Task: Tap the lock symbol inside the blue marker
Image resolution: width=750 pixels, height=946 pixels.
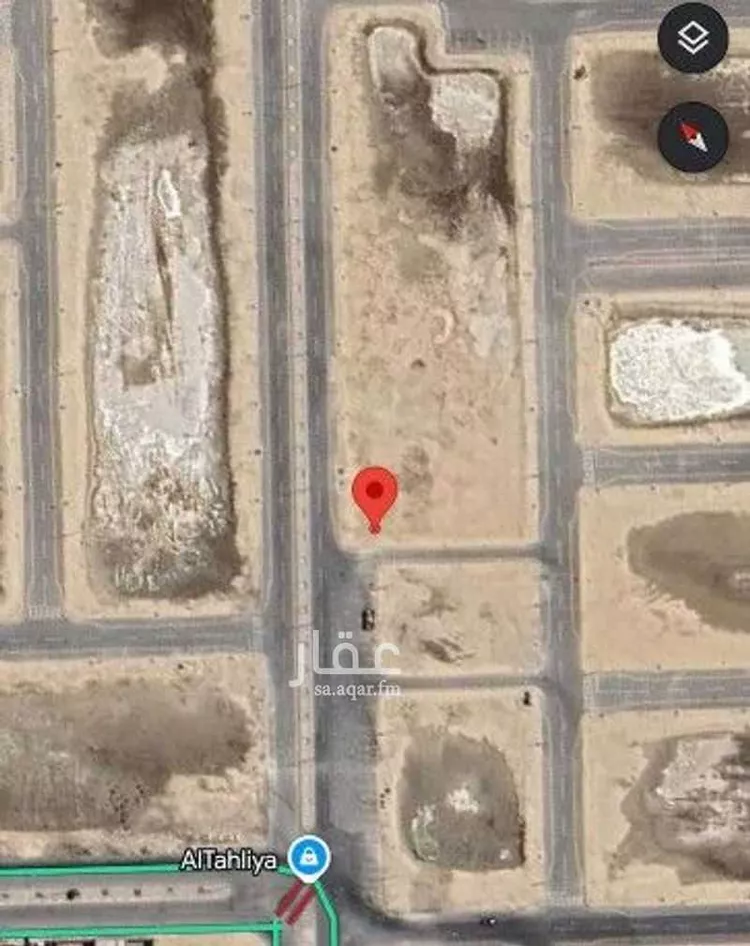Action: click(310, 855)
